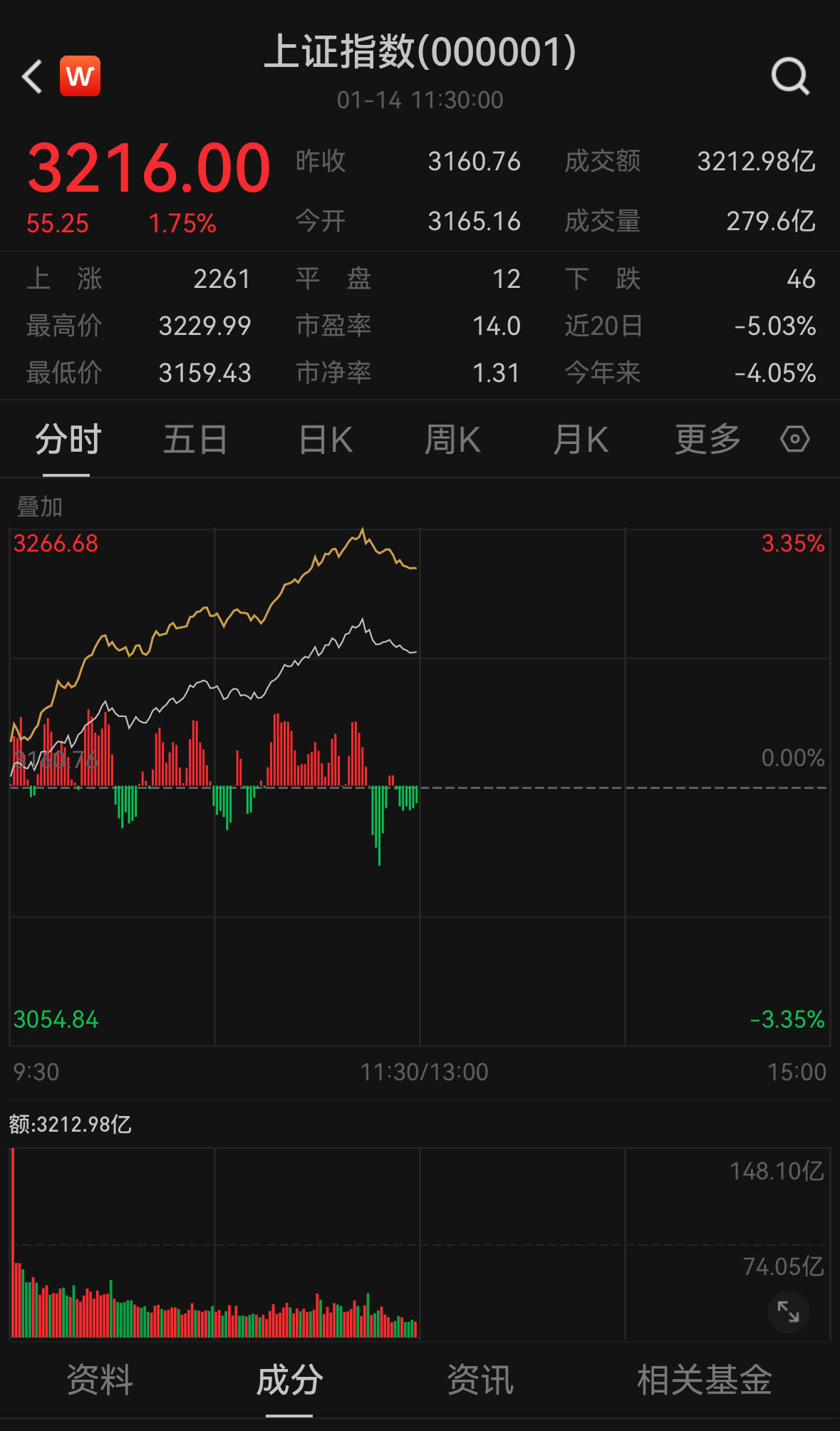This screenshot has height=1431, width=840.
Task: Select the 成分 tab
Action: pyautogui.click(x=289, y=1380)
